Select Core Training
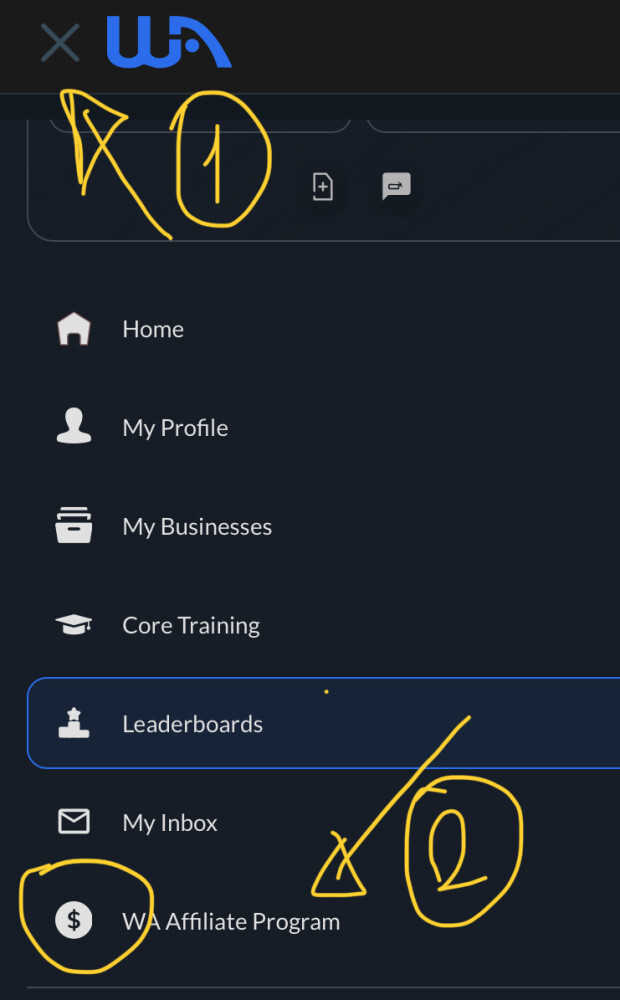 (x=191, y=625)
